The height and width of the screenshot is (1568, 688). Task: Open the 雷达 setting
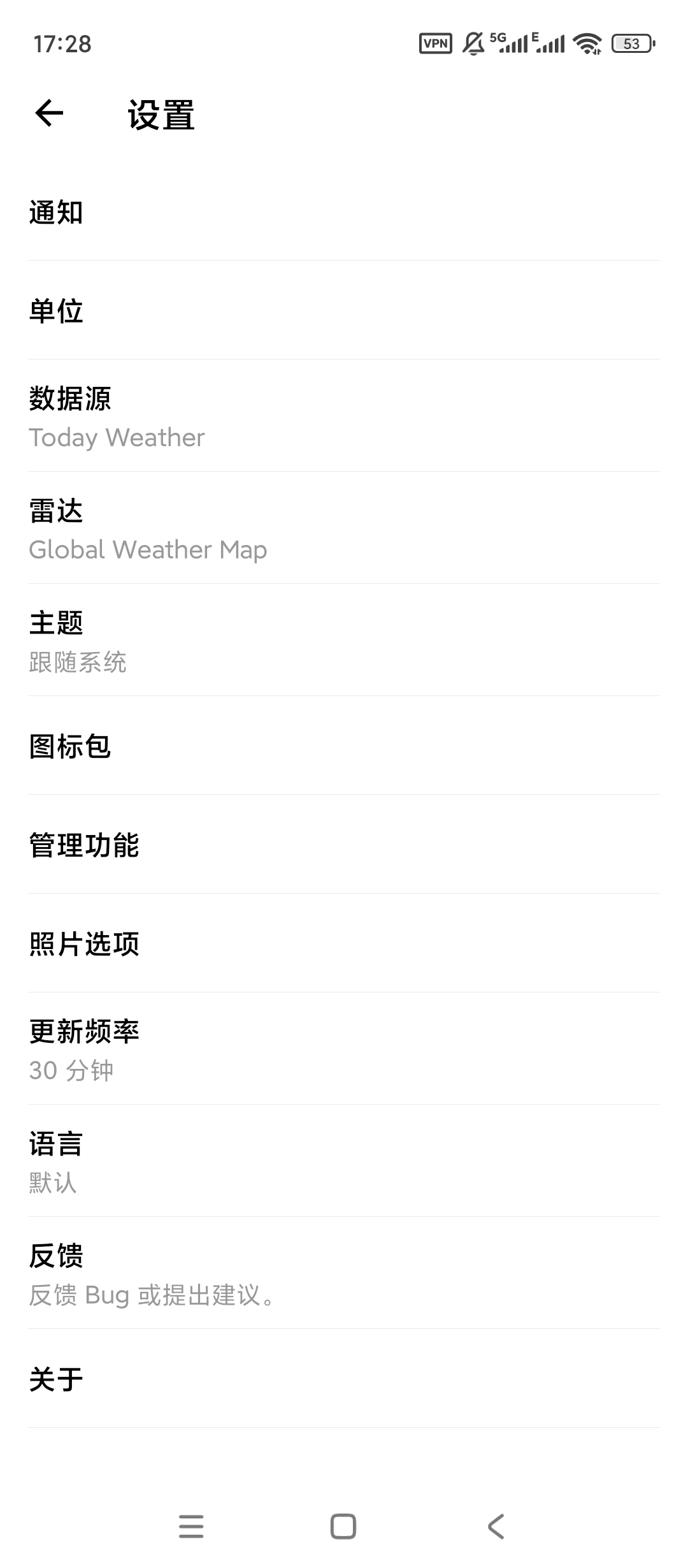coord(344,529)
